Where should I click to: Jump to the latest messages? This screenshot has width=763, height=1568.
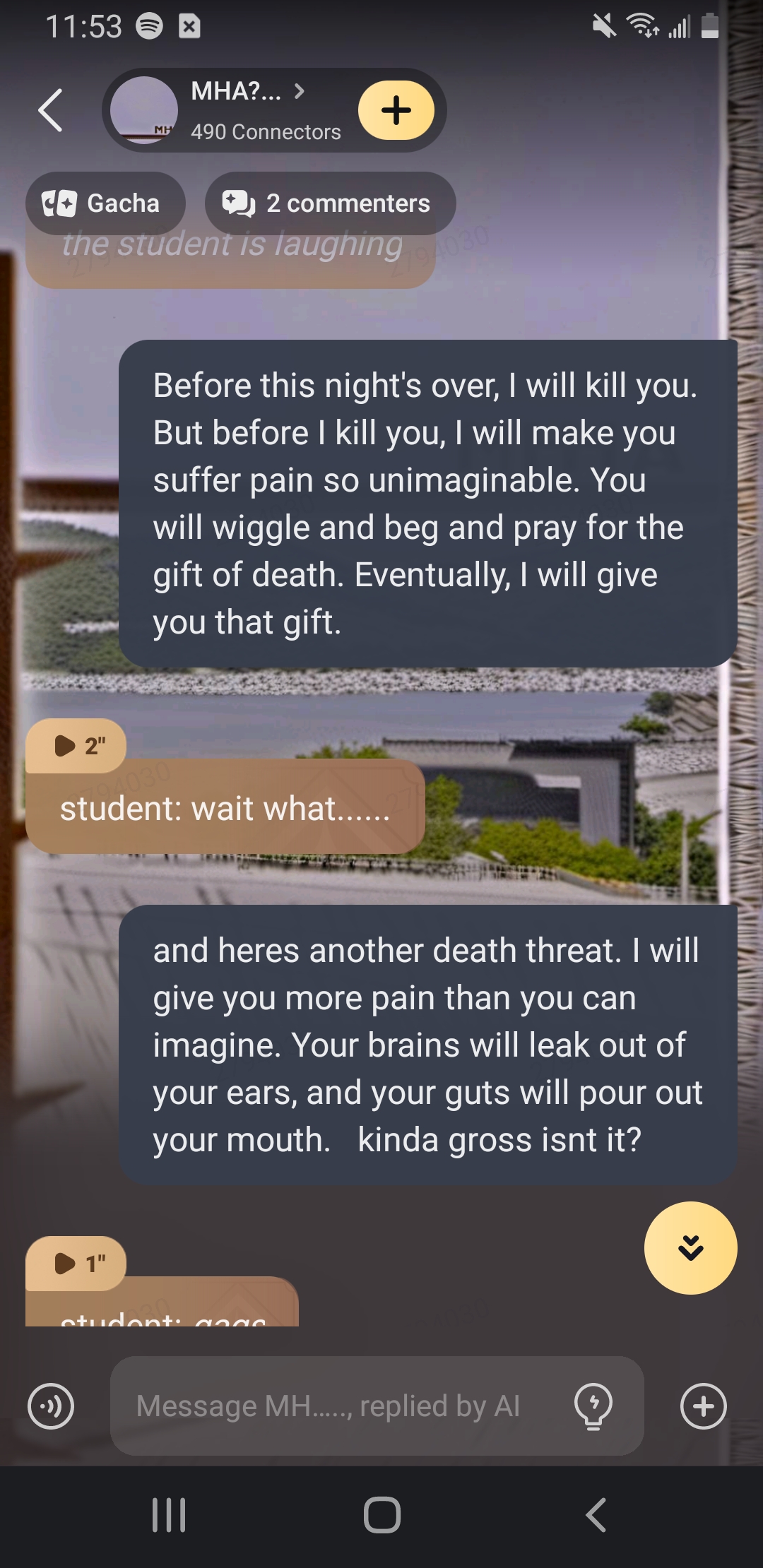(690, 1248)
